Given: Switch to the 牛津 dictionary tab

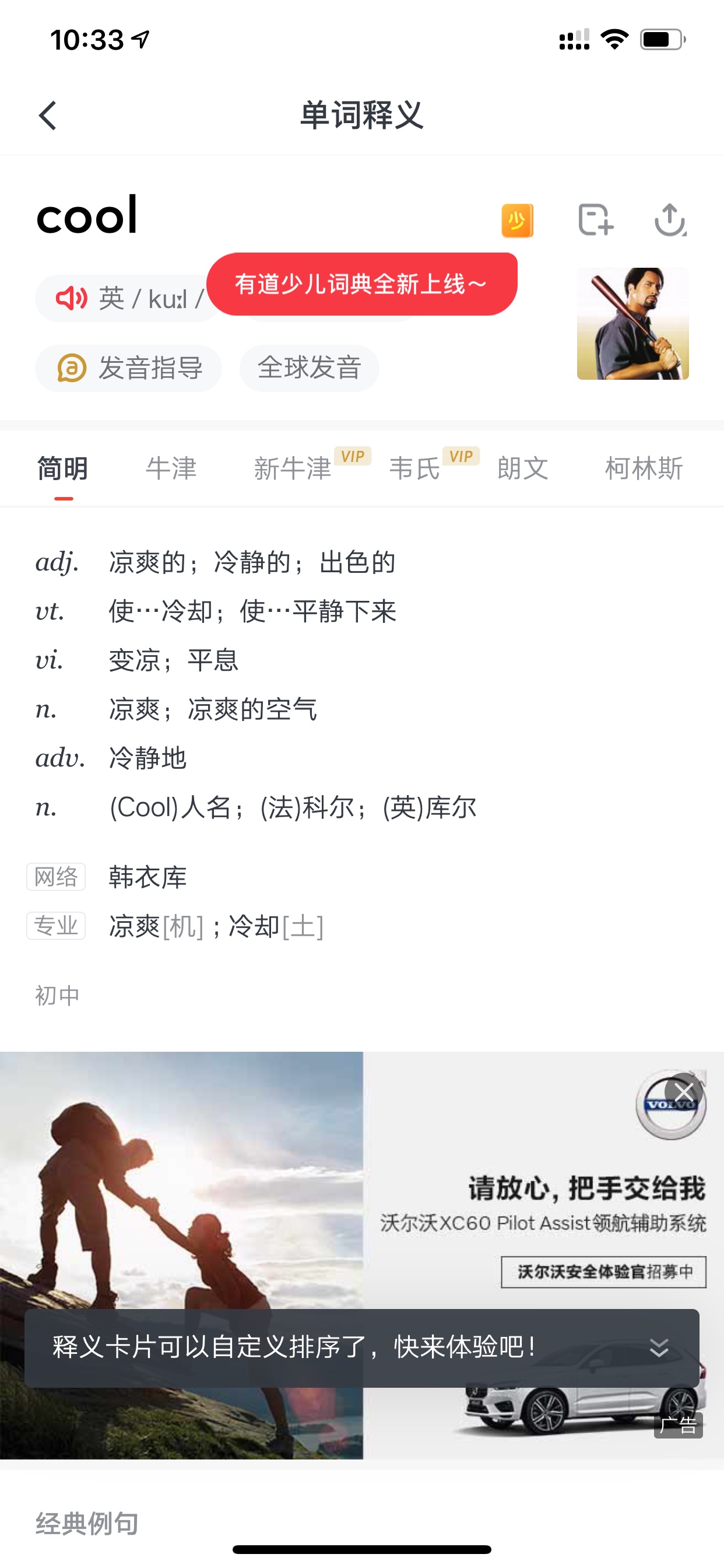Looking at the screenshot, I should click(x=171, y=468).
